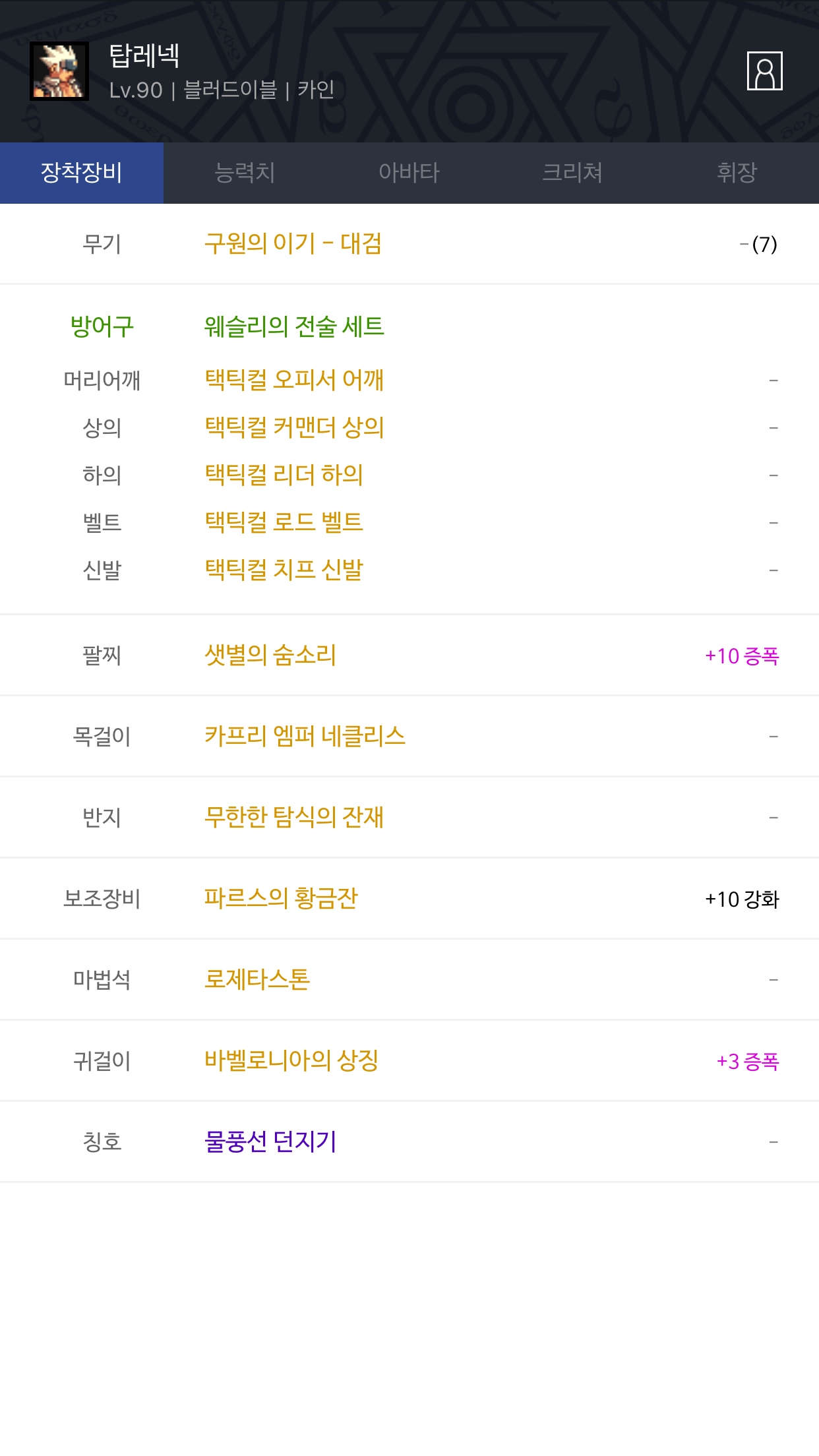
Task: Open necklace 카프리 엠퍼 네클리스
Action: (x=305, y=736)
